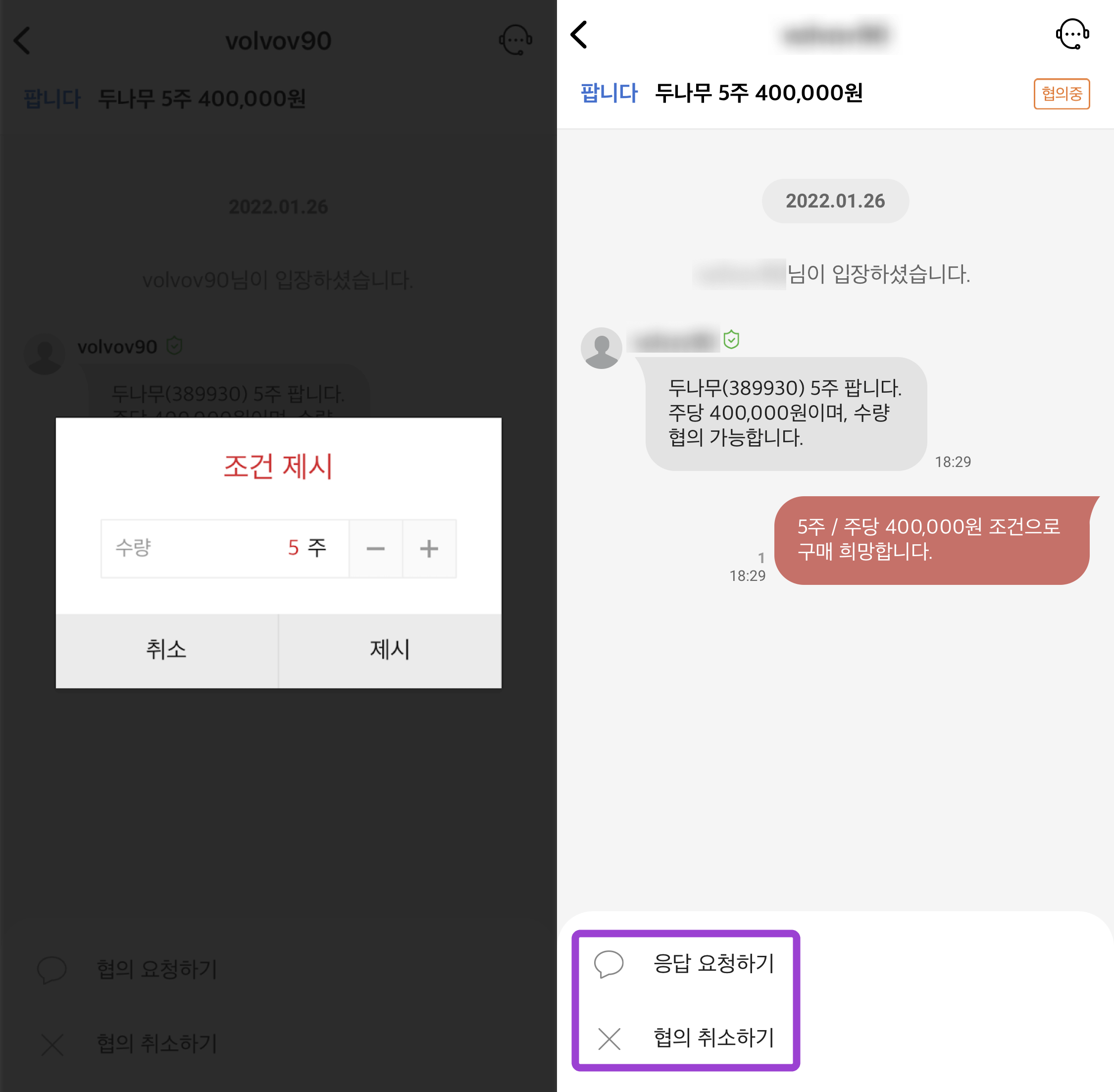Increase the share quantity with the plus button

pos(429,549)
